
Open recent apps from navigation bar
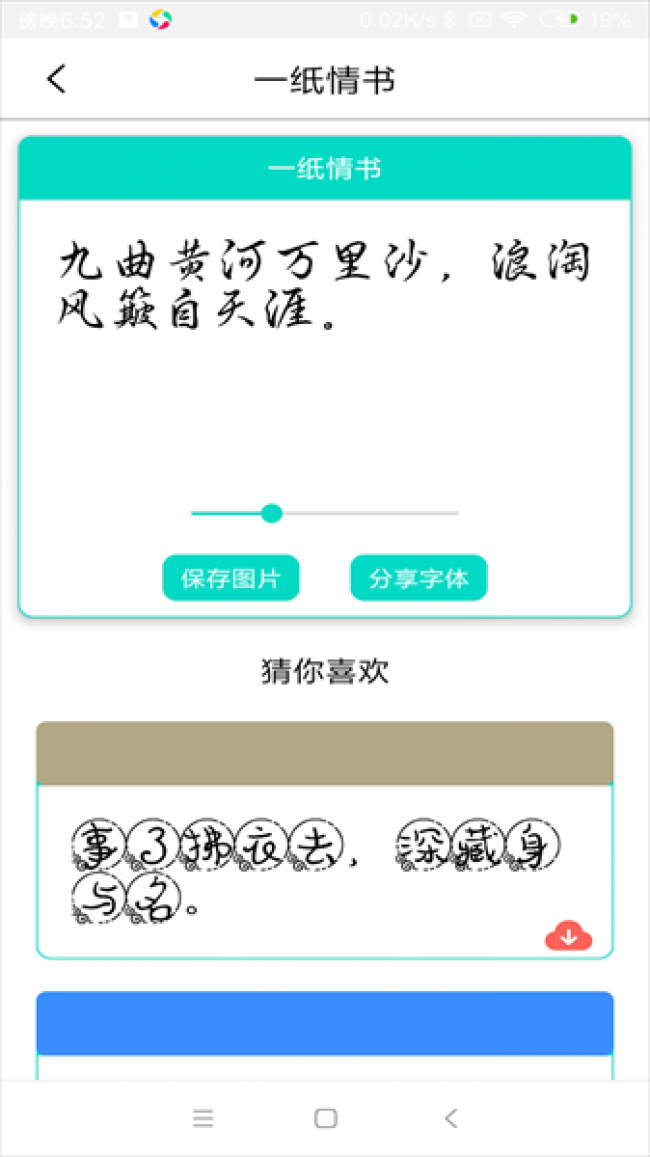click(203, 1118)
